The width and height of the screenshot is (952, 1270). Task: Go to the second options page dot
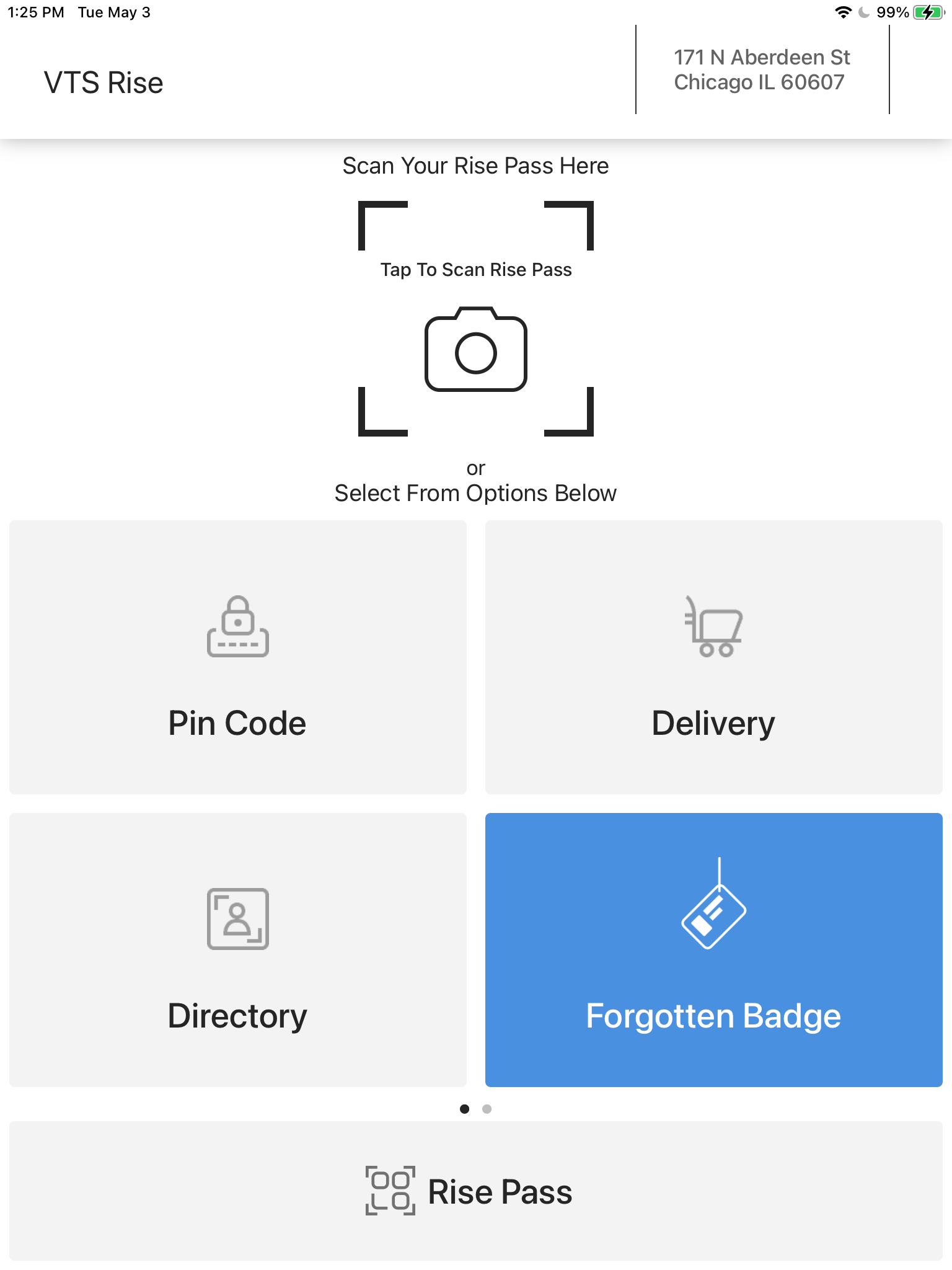487,1109
